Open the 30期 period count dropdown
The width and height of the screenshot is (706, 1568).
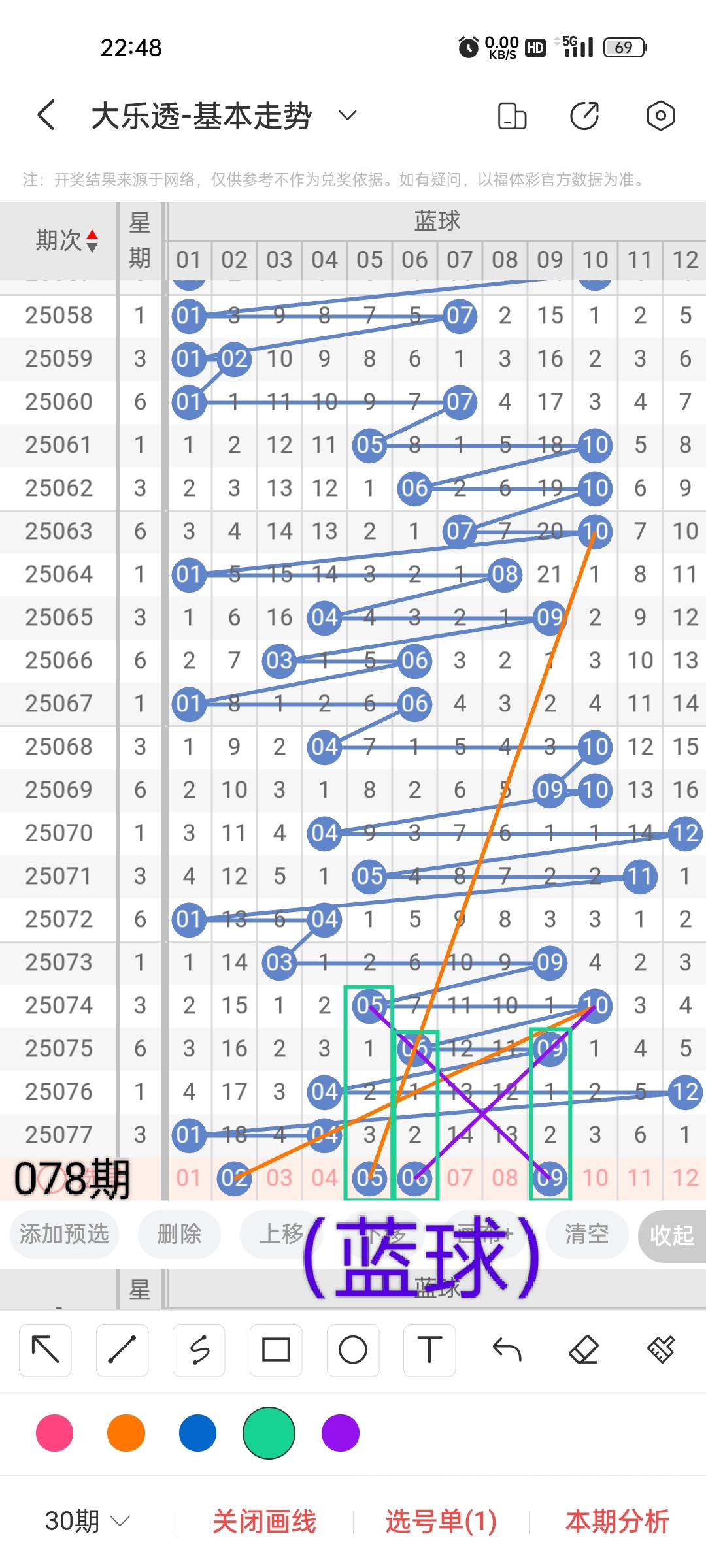coord(88,1521)
